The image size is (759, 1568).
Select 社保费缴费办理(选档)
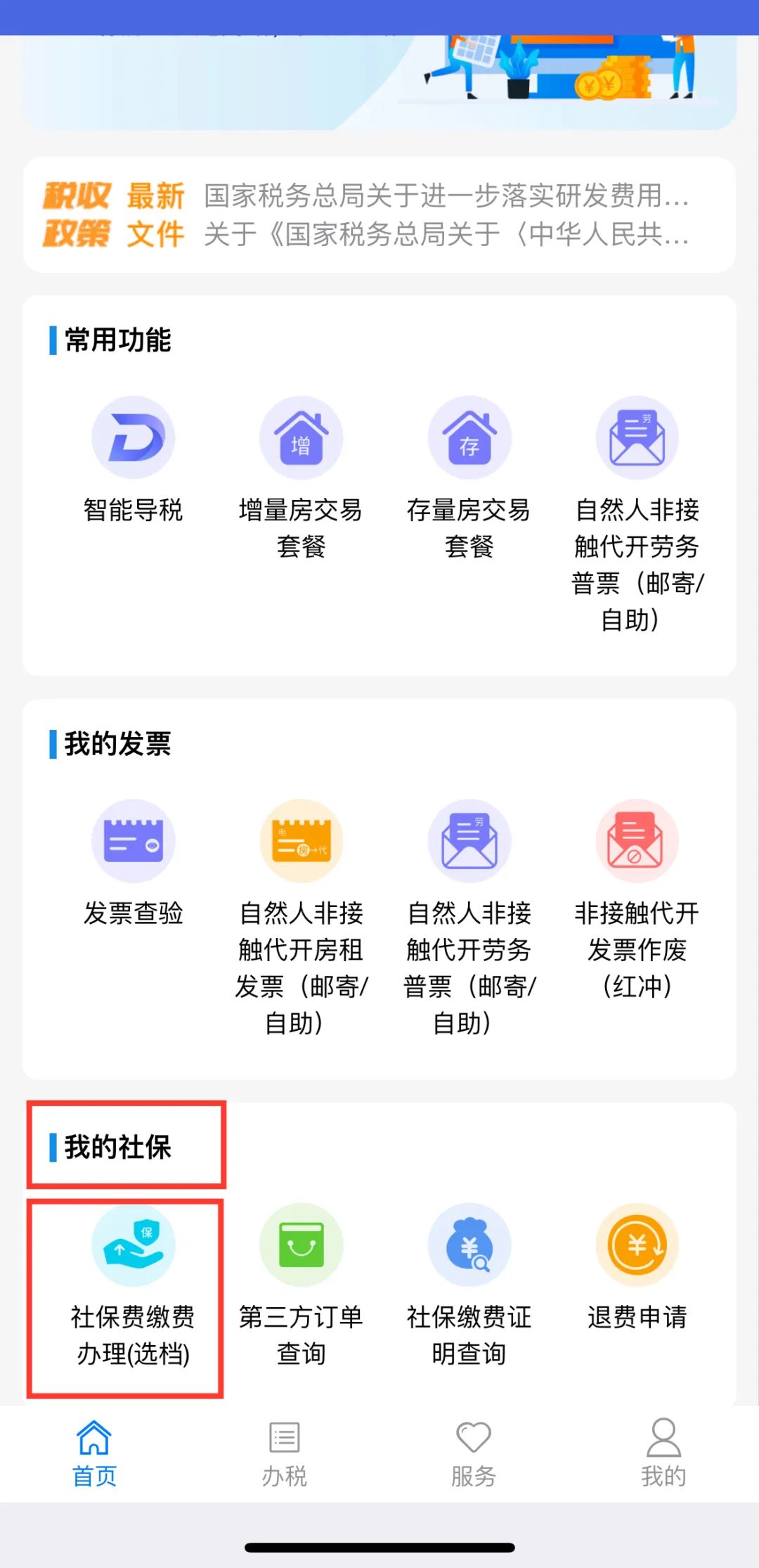133,1285
